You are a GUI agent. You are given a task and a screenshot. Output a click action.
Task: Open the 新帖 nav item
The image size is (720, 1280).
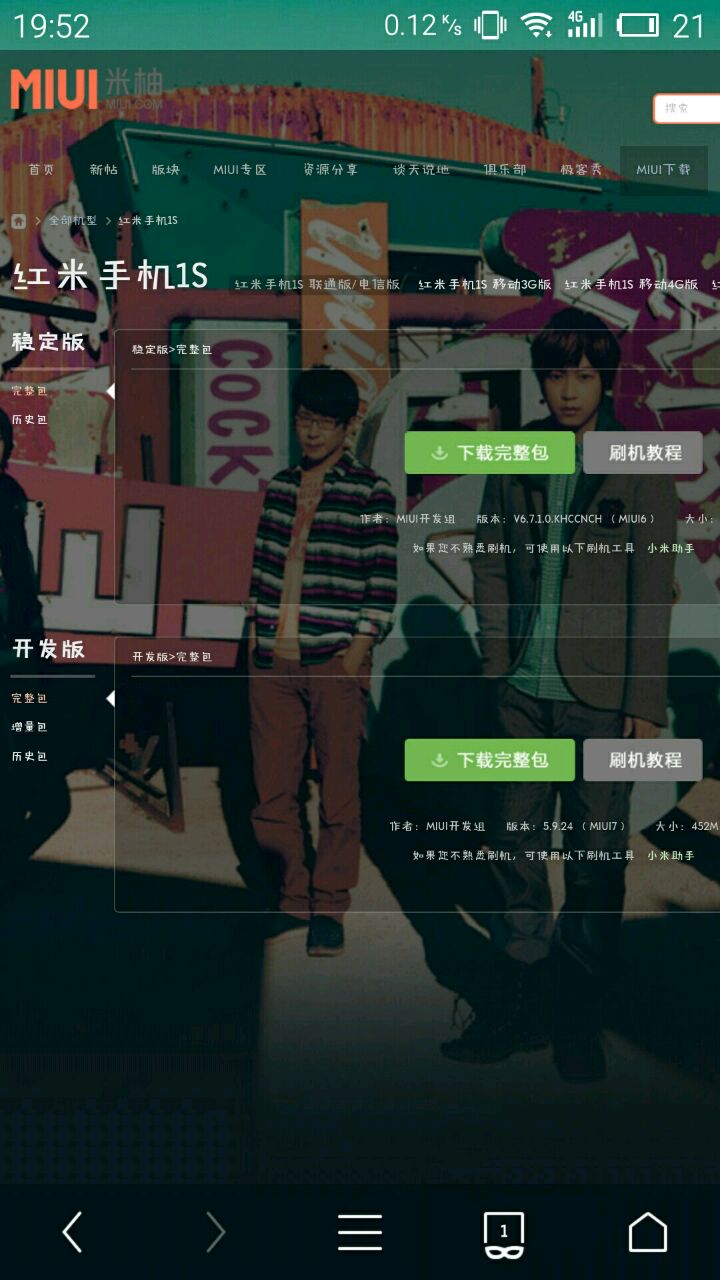(103, 170)
